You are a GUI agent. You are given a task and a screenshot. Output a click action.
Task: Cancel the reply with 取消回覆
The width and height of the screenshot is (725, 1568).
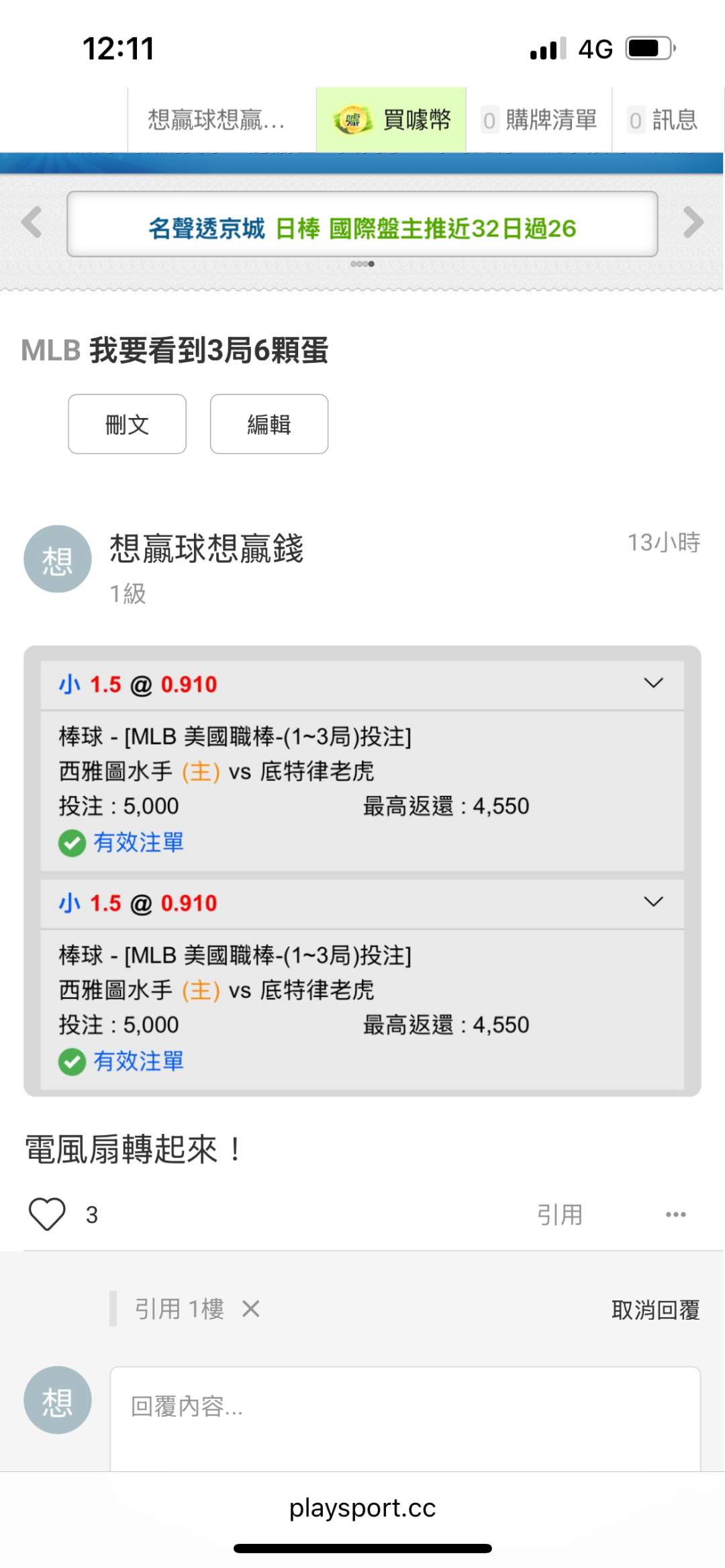[655, 1309]
